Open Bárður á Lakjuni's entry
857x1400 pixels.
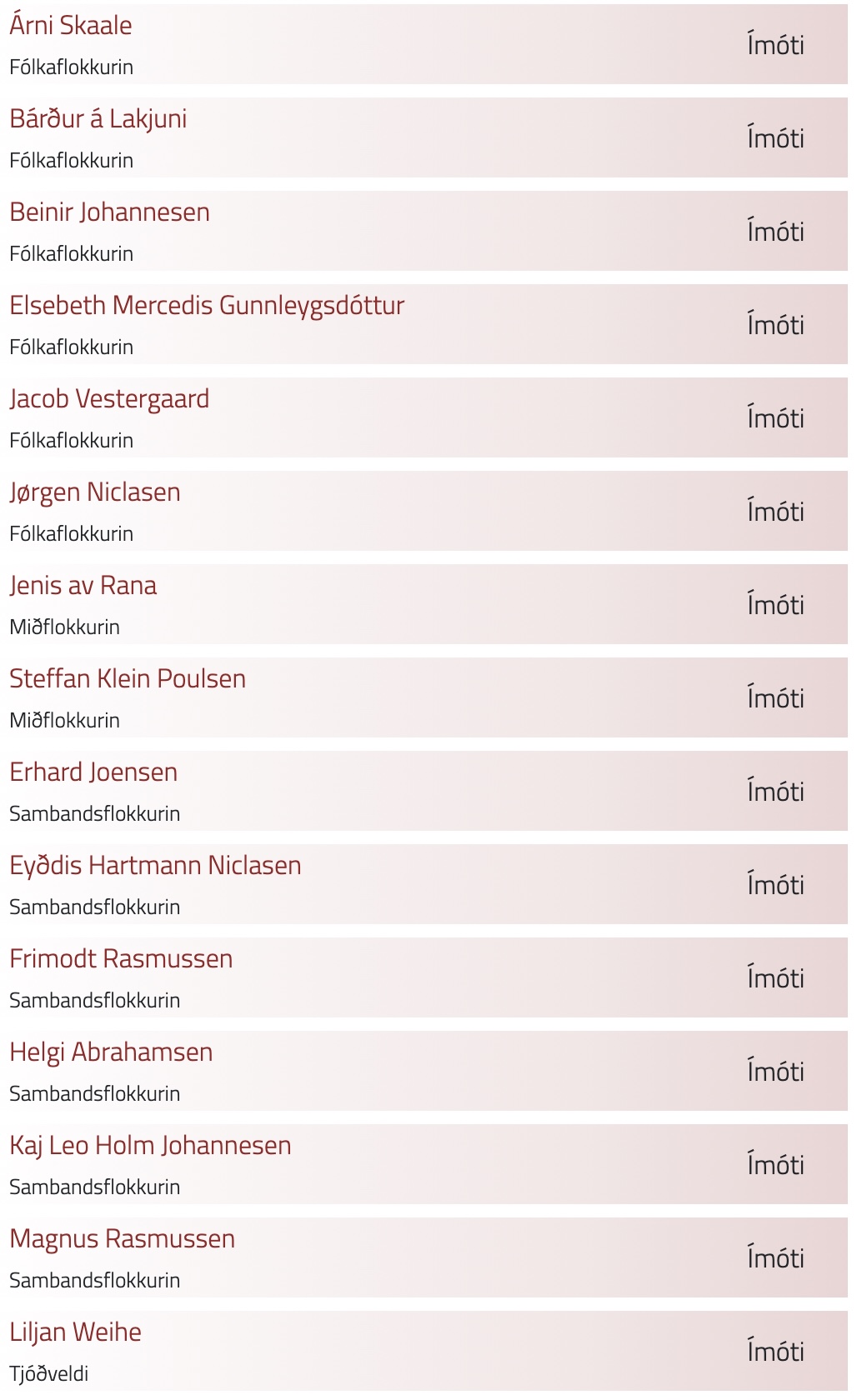(x=98, y=119)
